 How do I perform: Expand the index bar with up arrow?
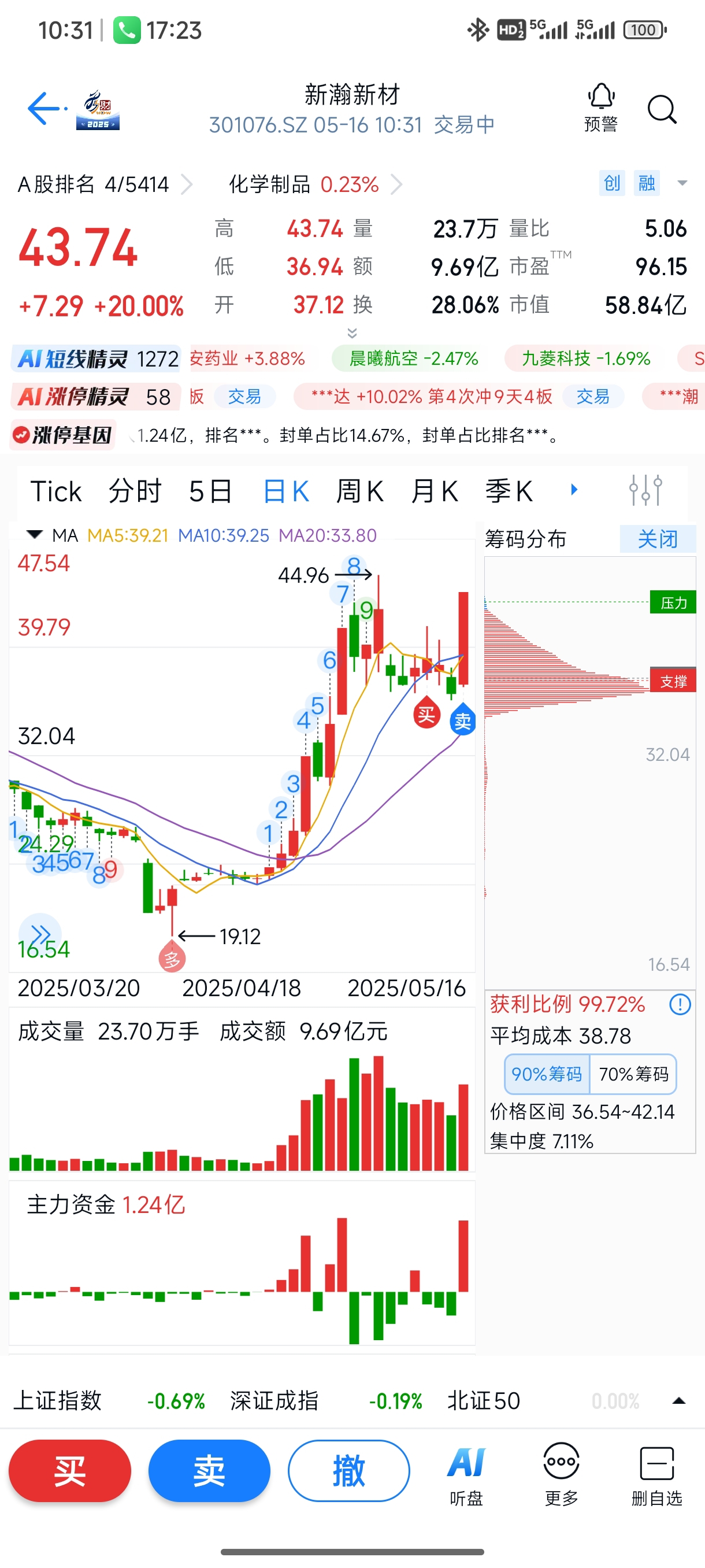(679, 1400)
